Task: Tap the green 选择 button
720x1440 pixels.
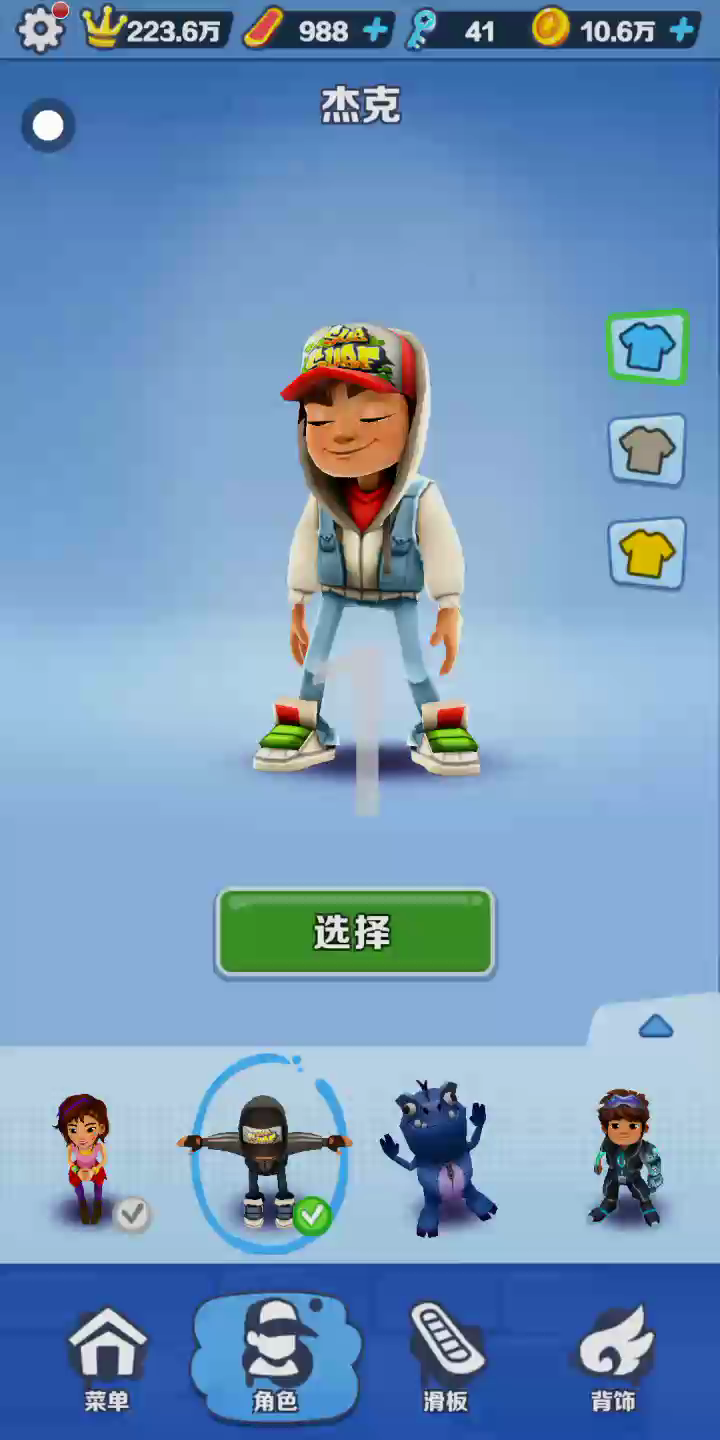Action: [355, 932]
